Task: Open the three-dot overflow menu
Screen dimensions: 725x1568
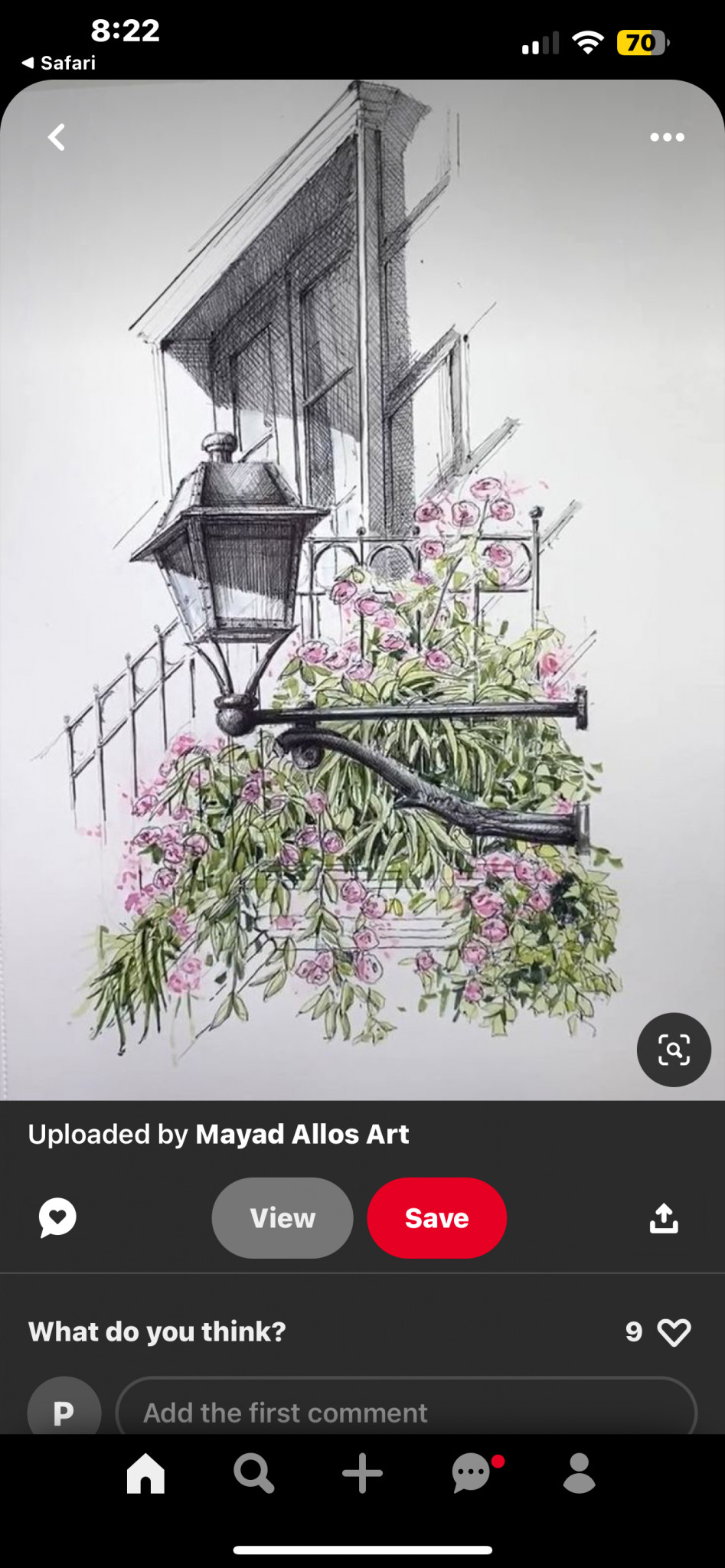Action: click(667, 138)
